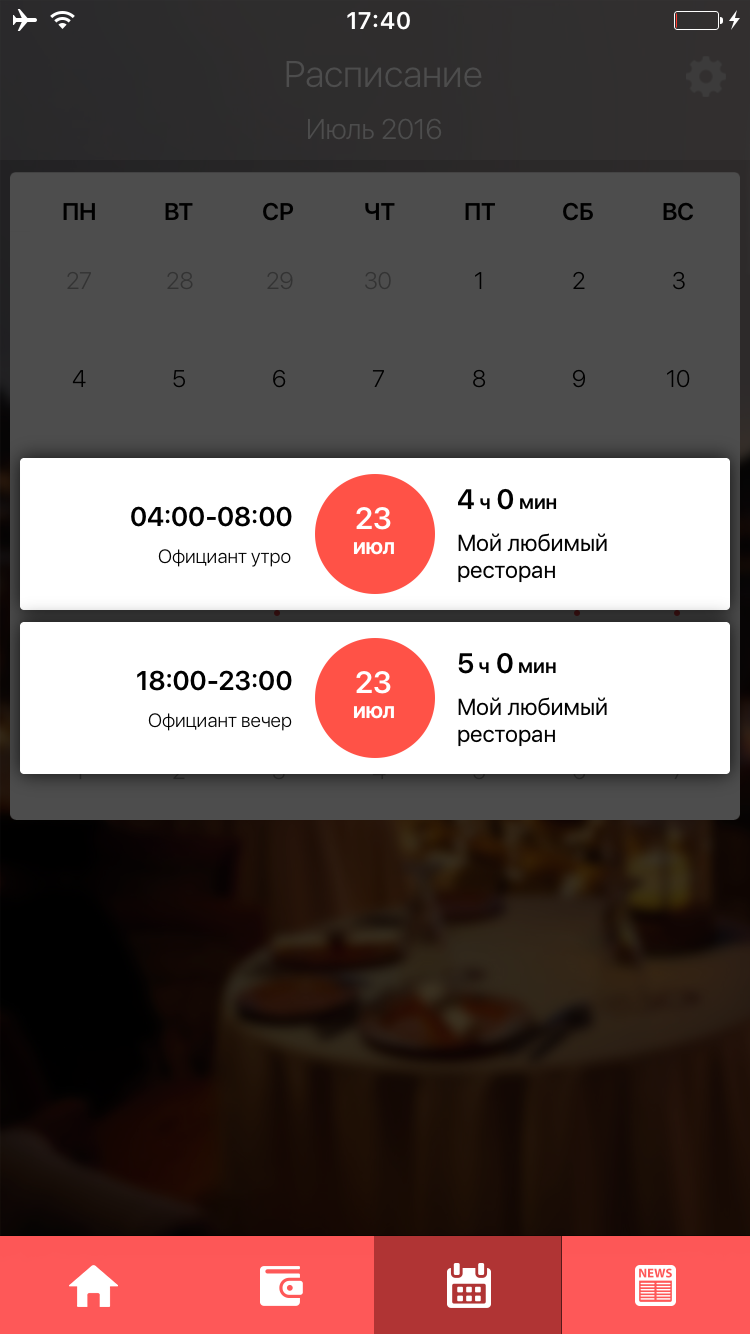Open the wallet tab

(281, 1285)
